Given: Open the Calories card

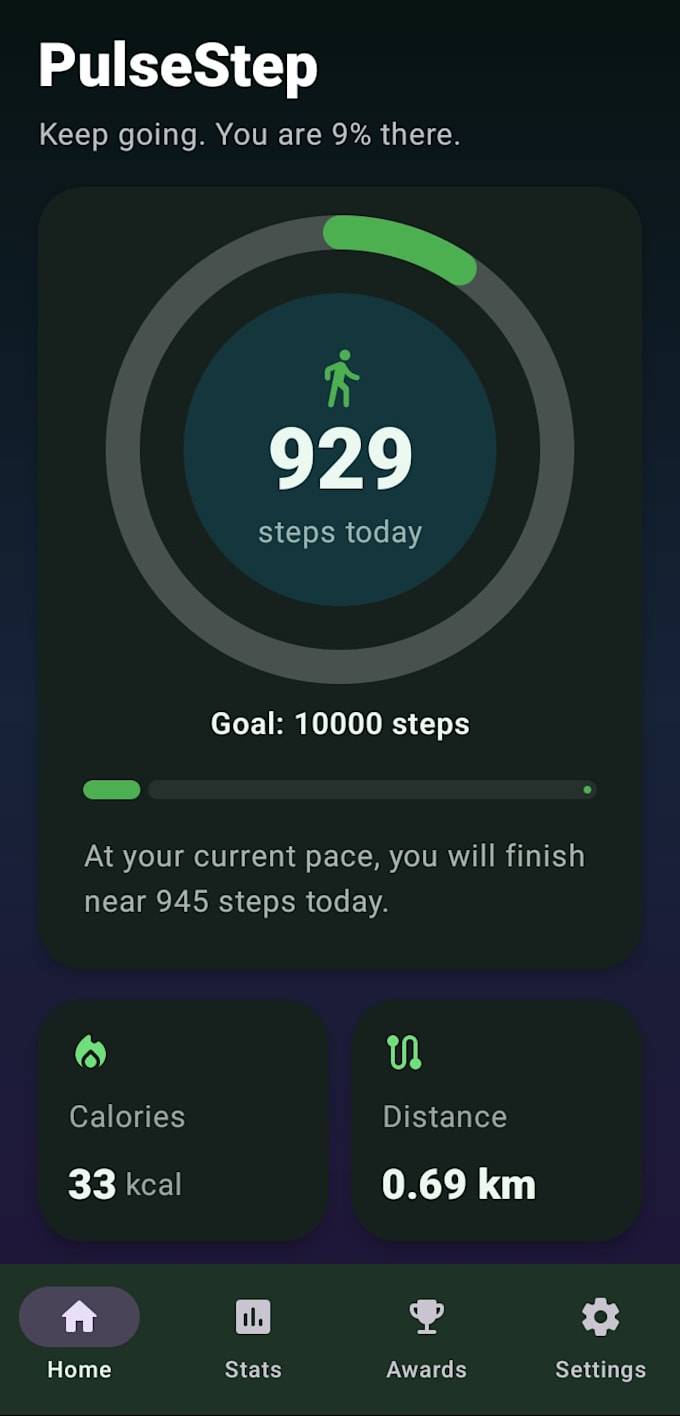Looking at the screenshot, I should tap(183, 1120).
